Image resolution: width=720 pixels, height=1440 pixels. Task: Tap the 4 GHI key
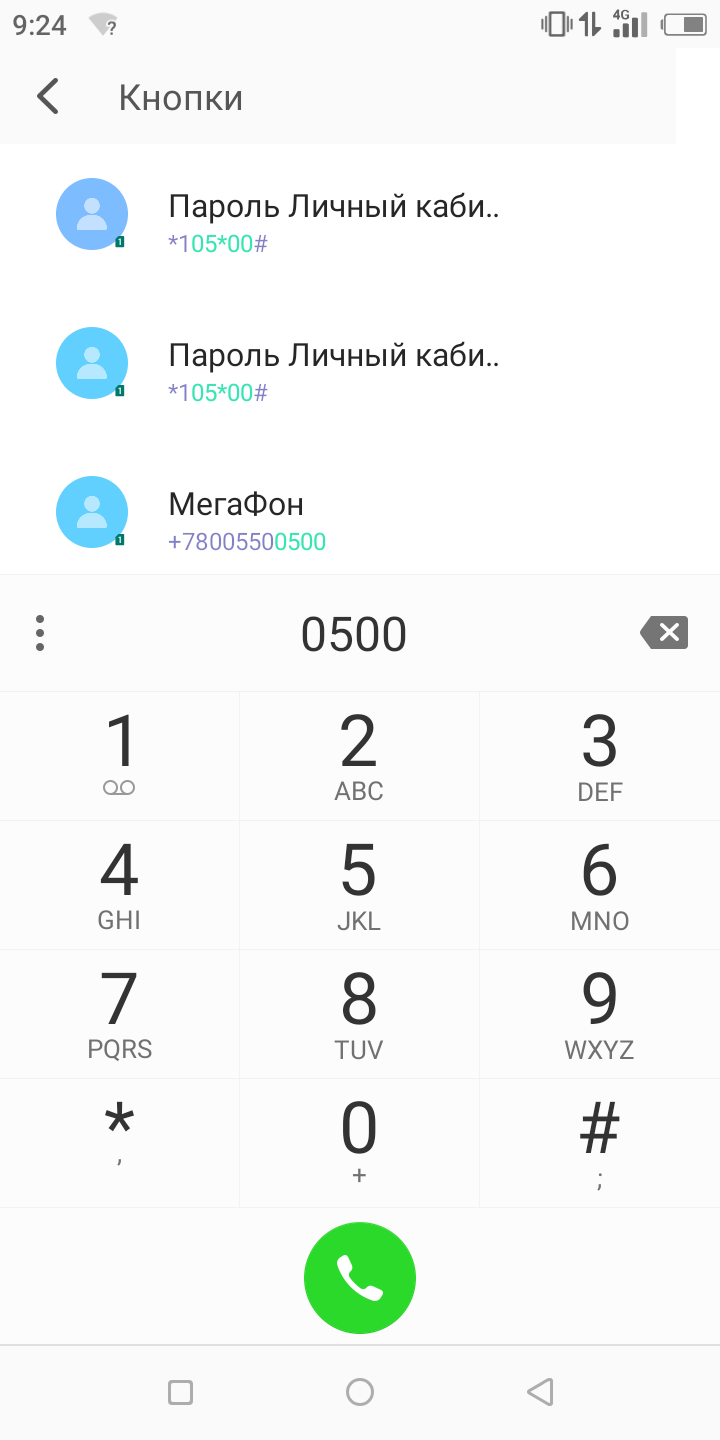click(120, 884)
